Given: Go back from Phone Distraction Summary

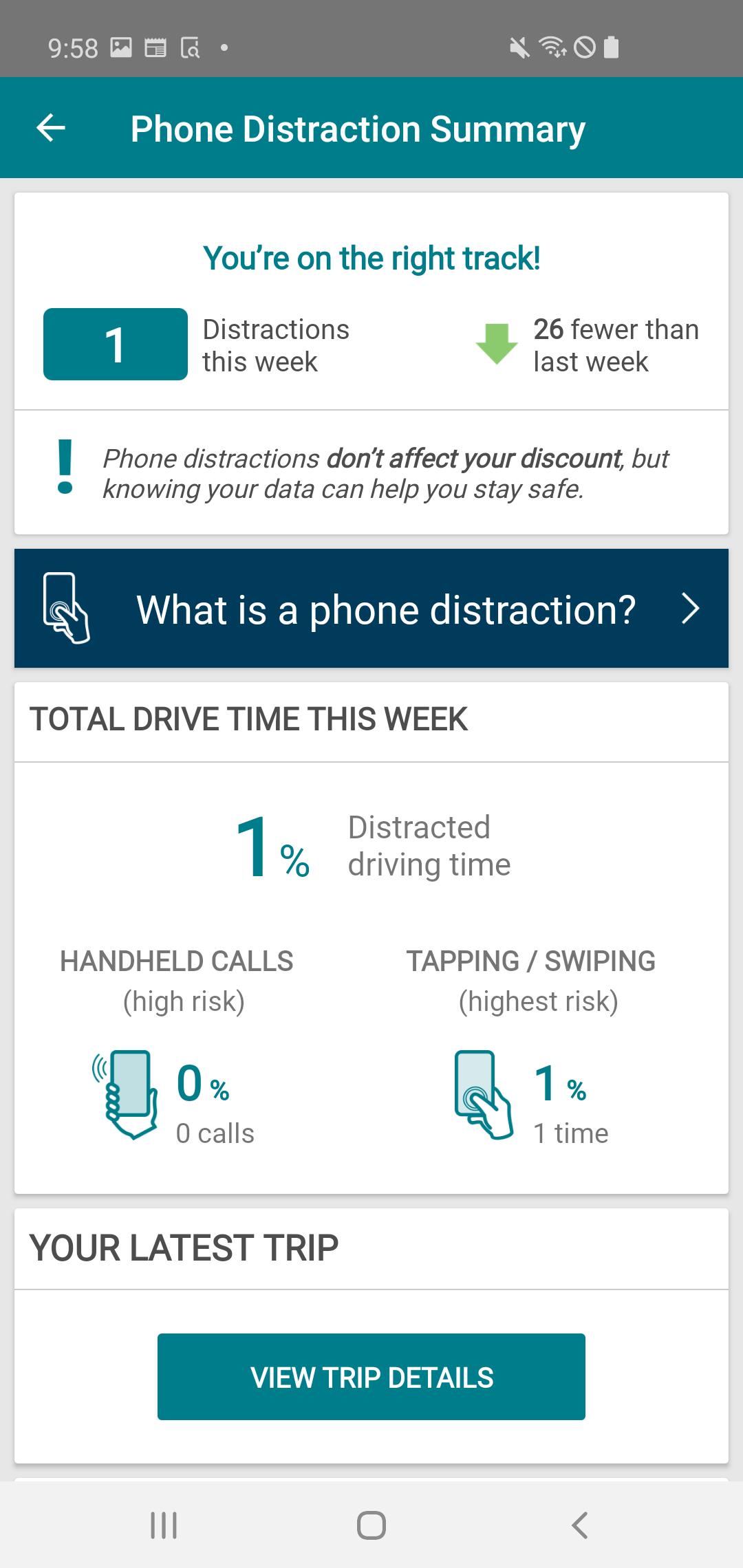Looking at the screenshot, I should pos(51,128).
